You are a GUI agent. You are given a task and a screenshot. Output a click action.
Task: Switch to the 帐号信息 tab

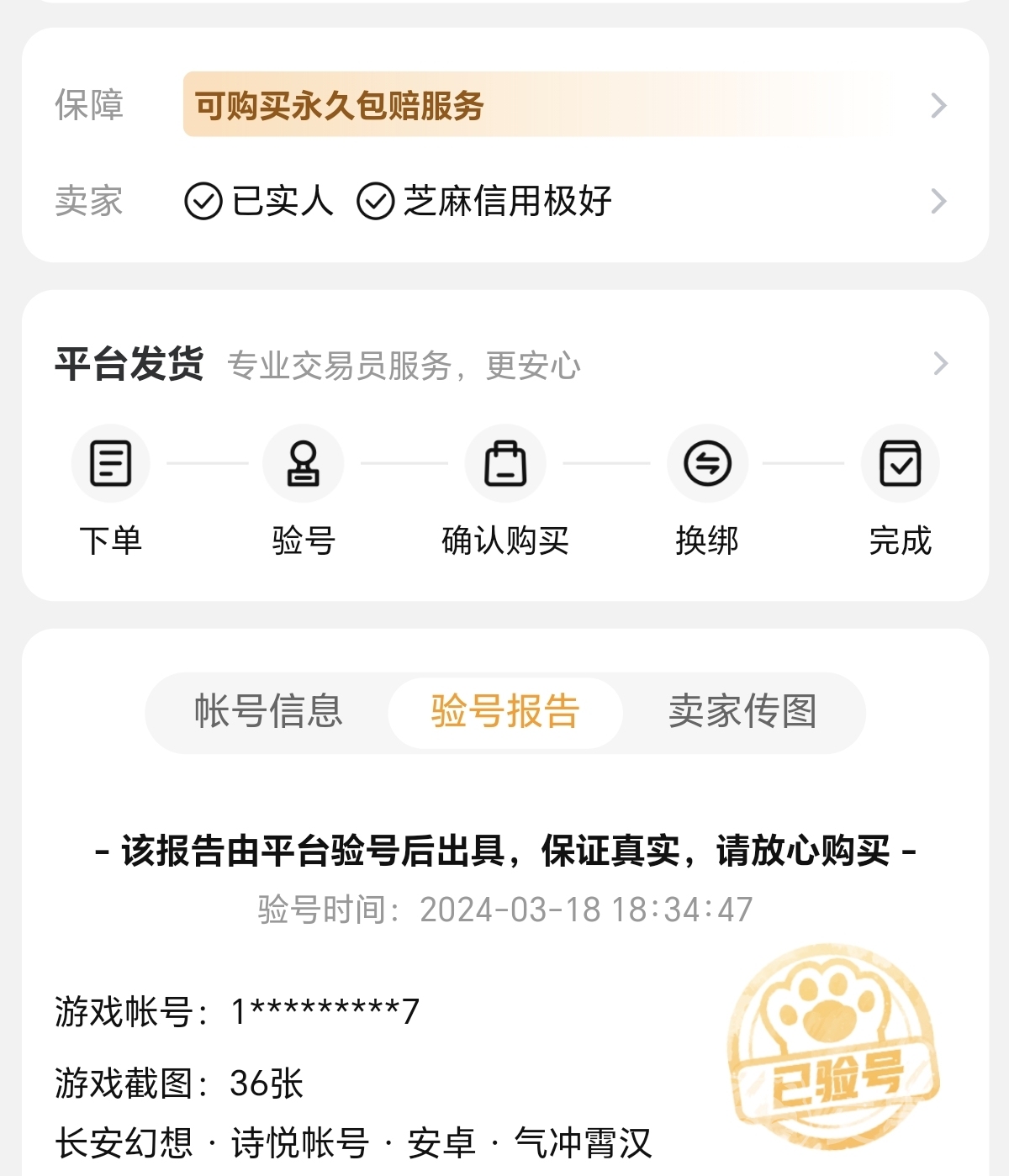[268, 711]
